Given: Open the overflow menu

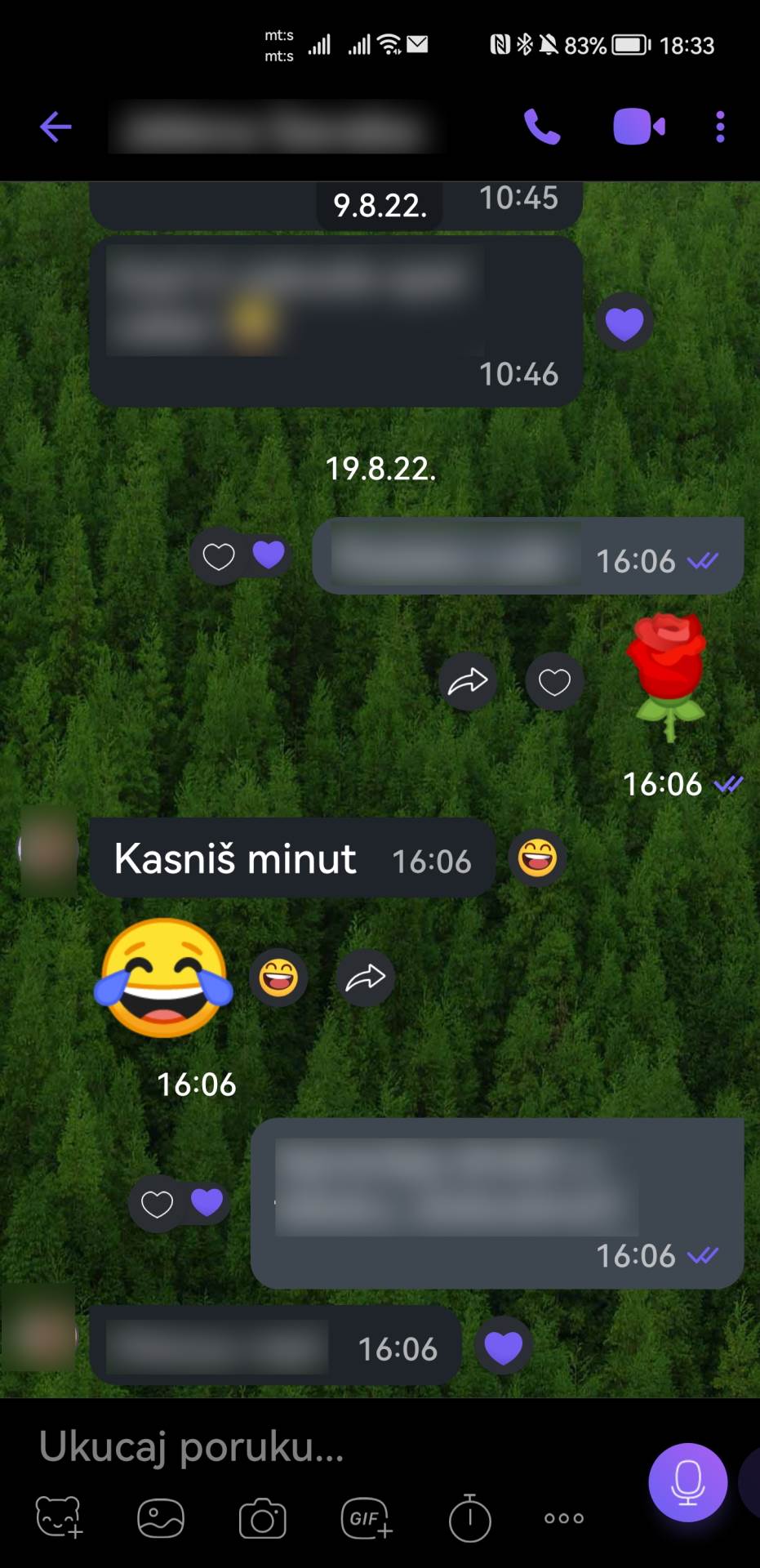Looking at the screenshot, I should (720, 127).
